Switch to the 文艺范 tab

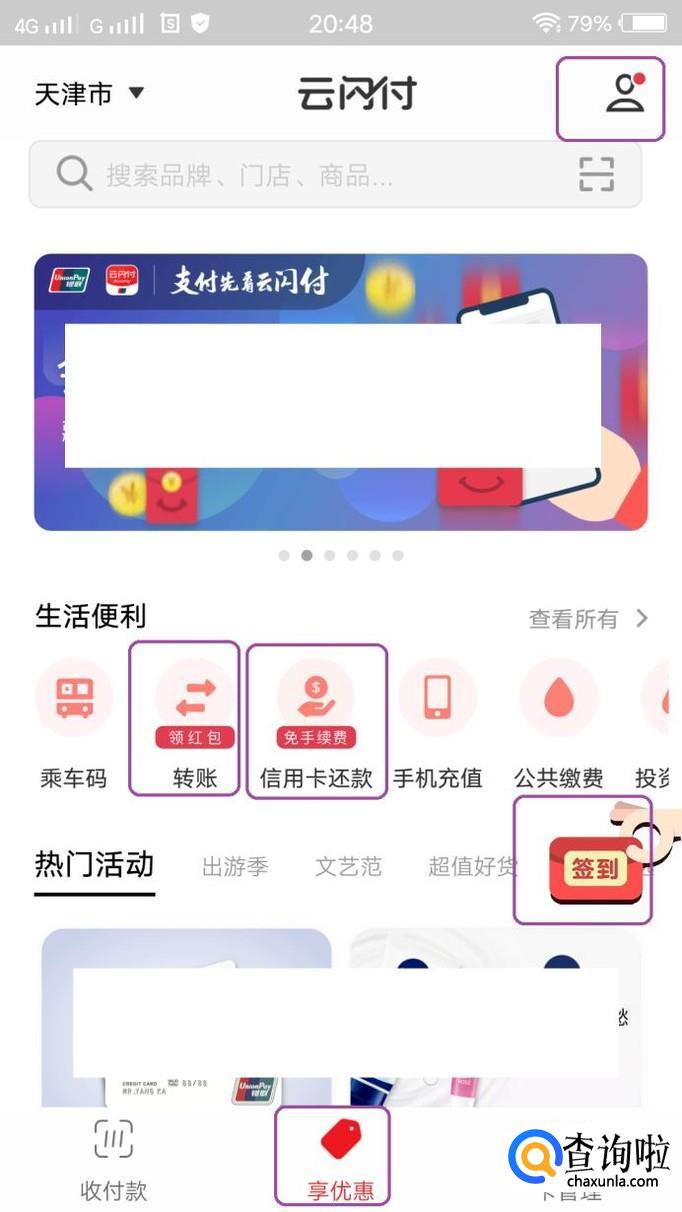[348, 866]
